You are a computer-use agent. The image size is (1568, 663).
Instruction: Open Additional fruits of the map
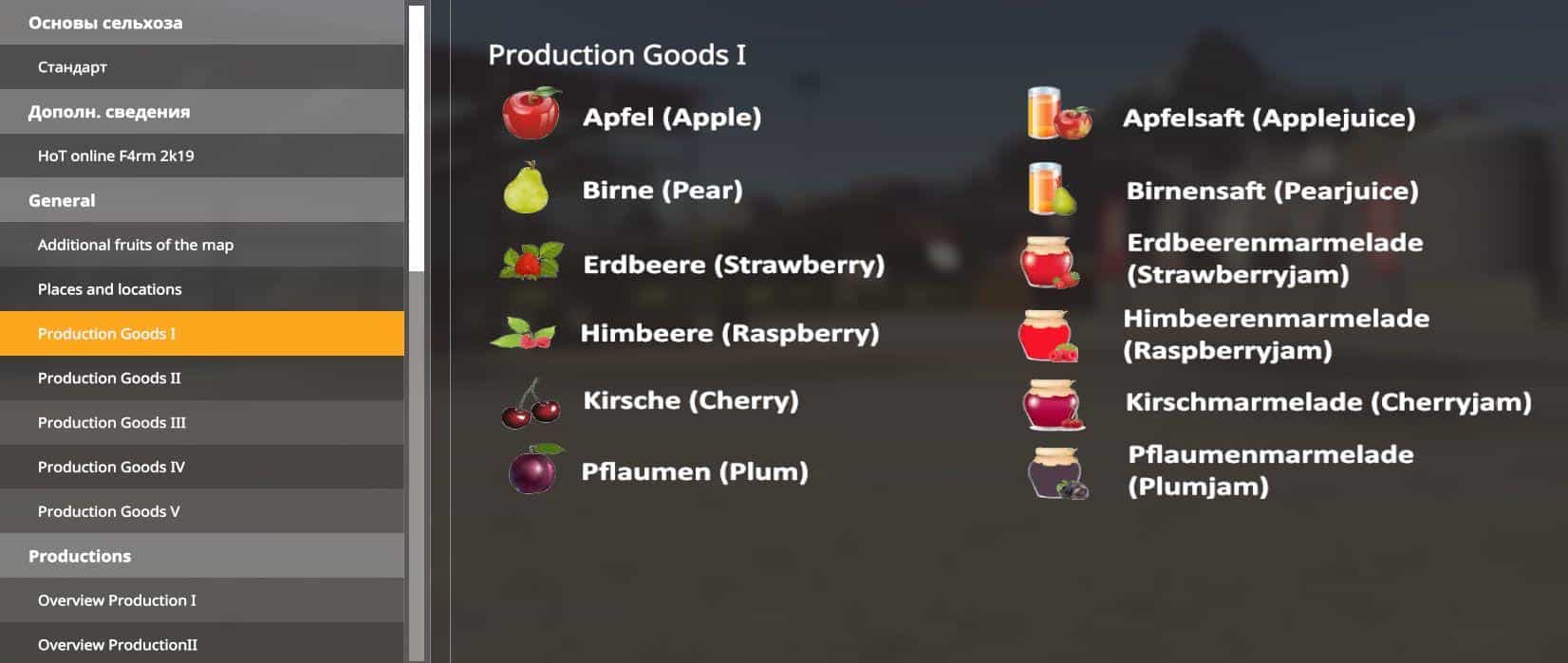pos(136,245)
